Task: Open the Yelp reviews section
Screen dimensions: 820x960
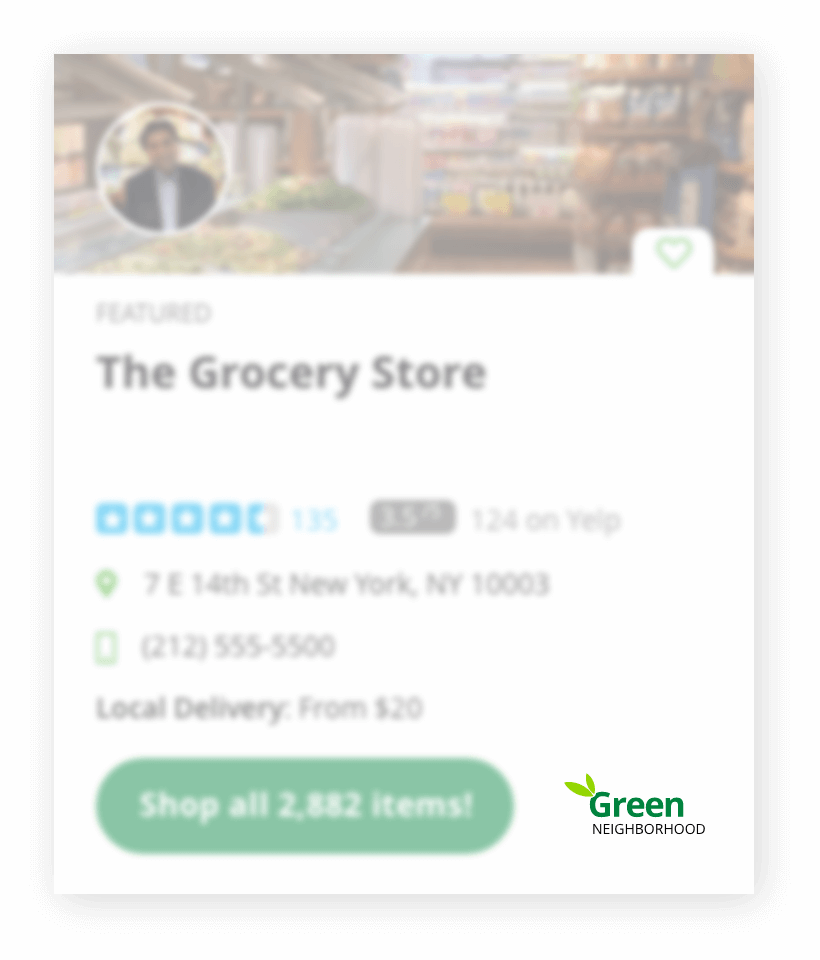Action: click(x=546, y=520)
